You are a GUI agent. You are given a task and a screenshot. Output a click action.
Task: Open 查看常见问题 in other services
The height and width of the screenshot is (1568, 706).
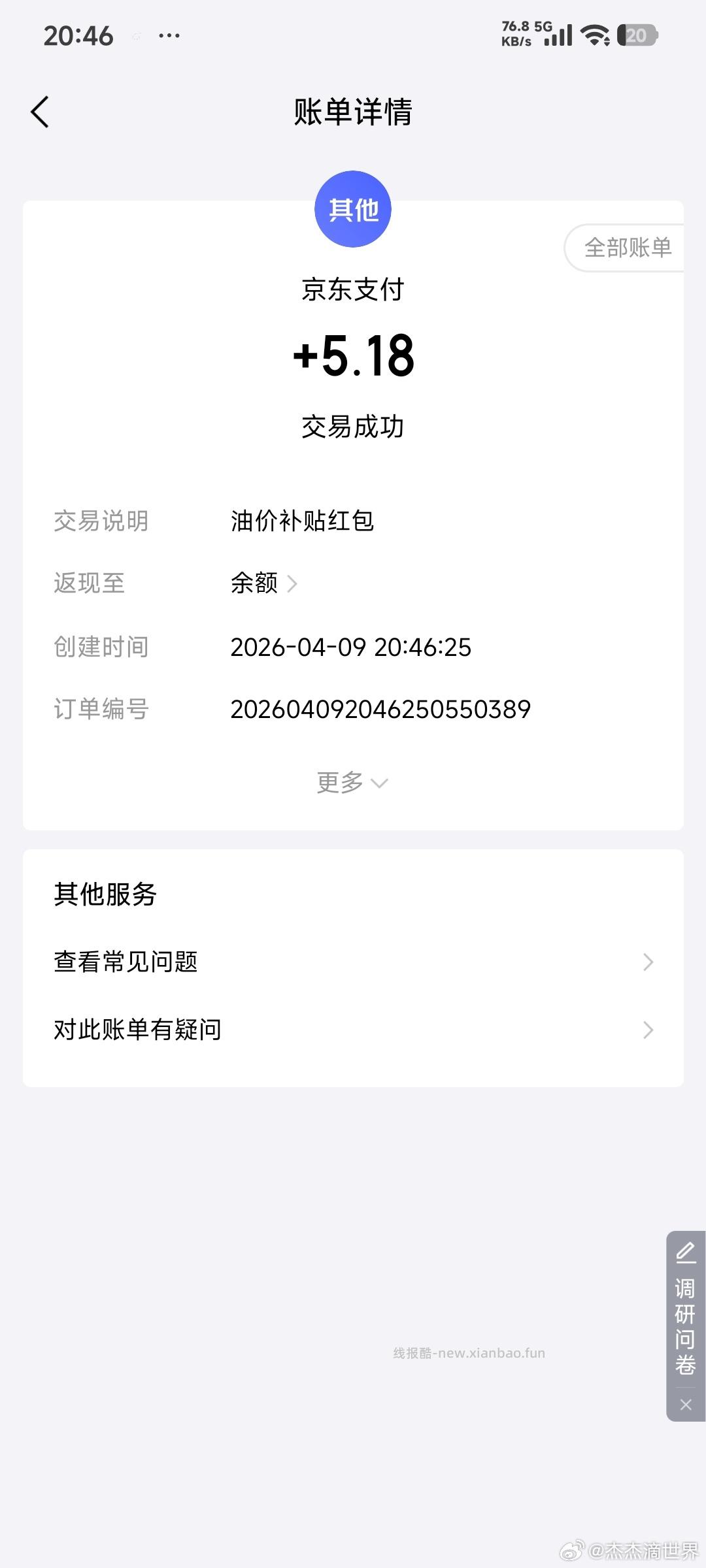coord(127,962)
